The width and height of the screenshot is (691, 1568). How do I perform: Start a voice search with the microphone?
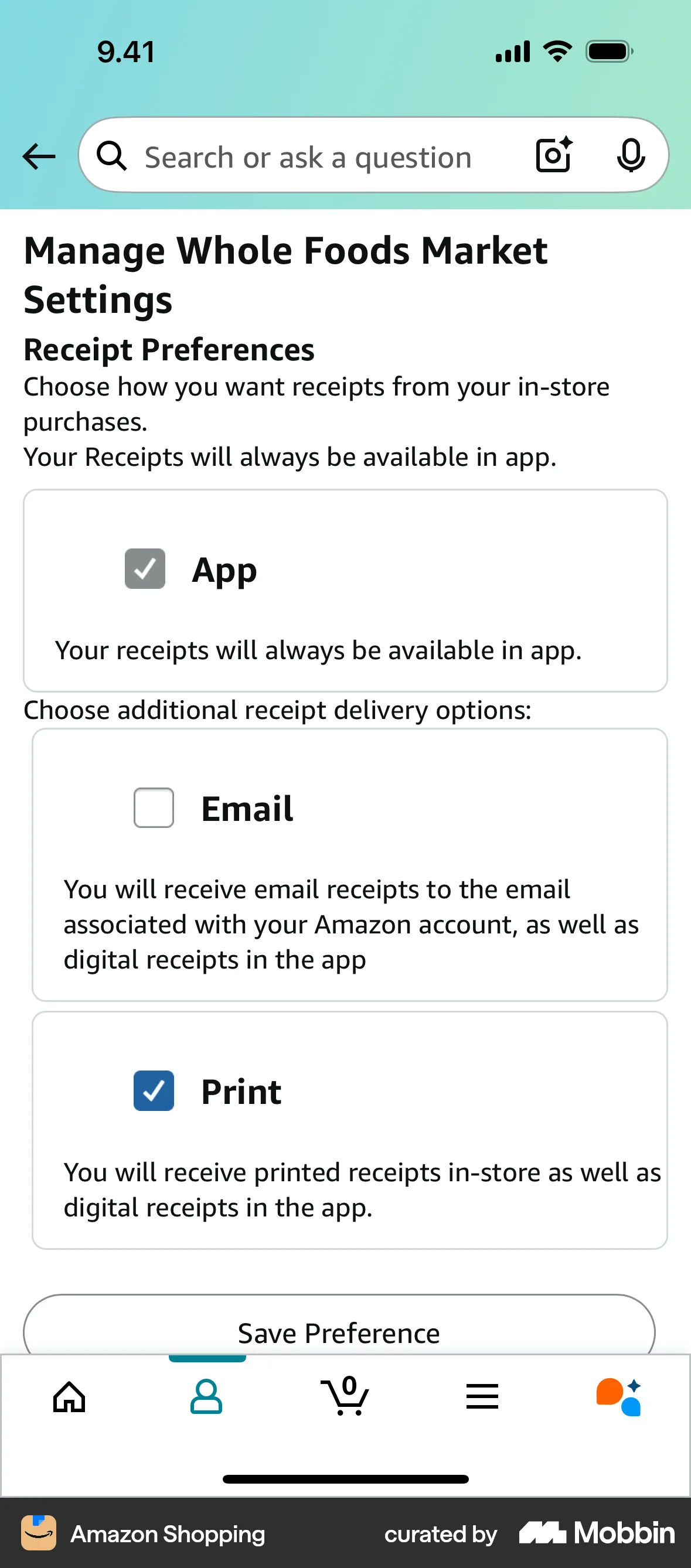[631, 156]
